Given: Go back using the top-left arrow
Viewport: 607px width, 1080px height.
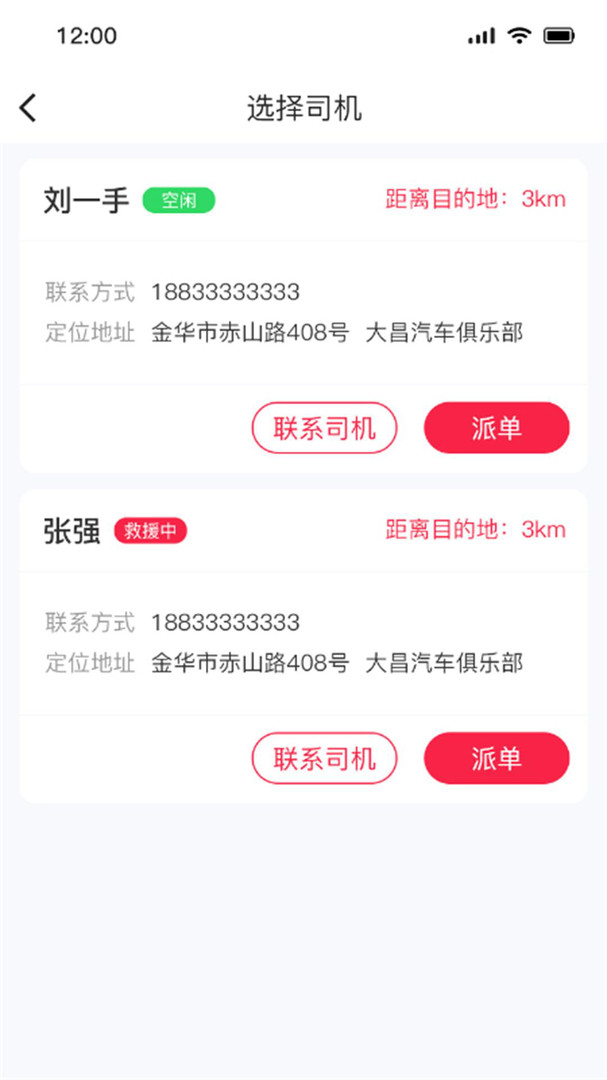Looking at the screenshot, I should [x=28, y=109].
